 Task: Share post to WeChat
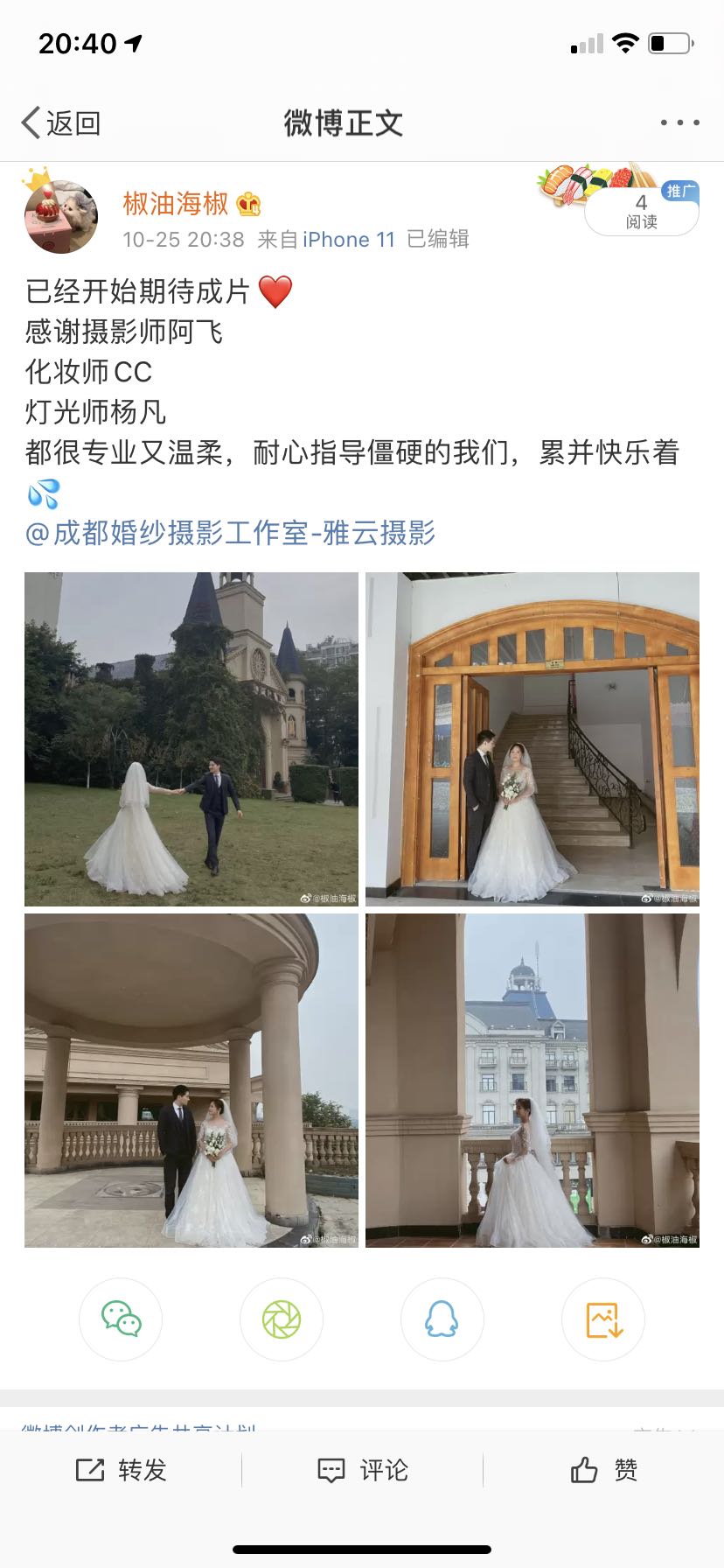(x=121, y=1319)
